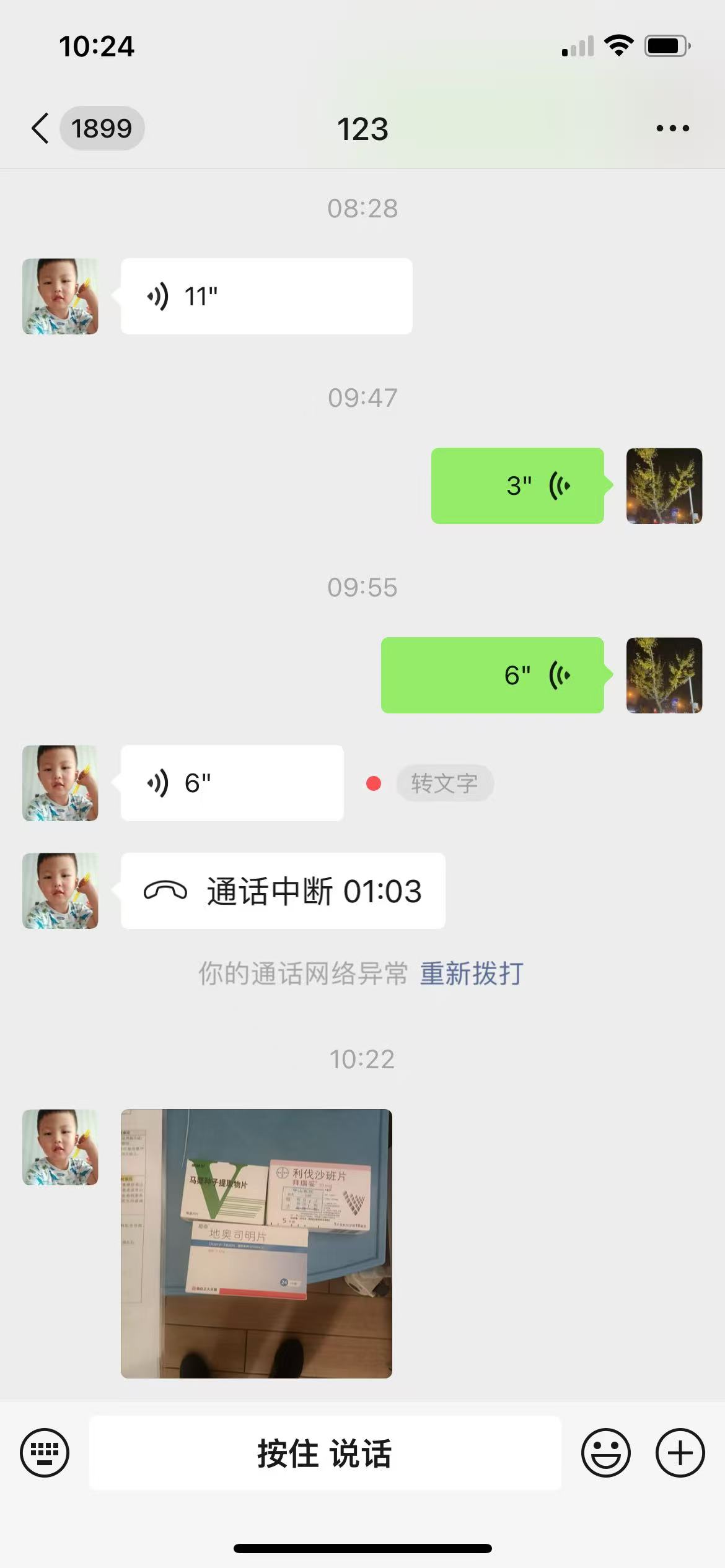Redial the call via 重新拨打

472,973
